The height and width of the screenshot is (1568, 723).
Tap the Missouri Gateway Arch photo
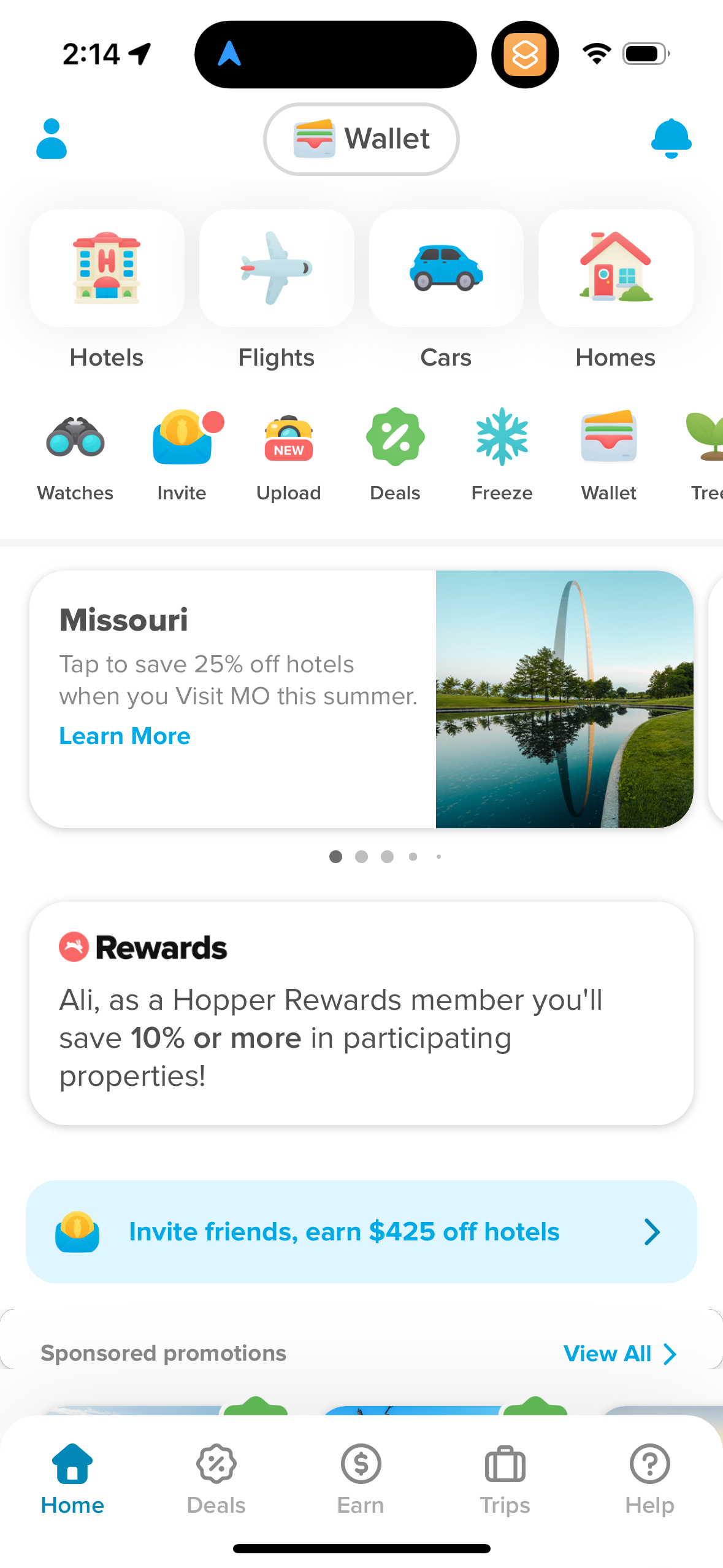click(564, 699)
